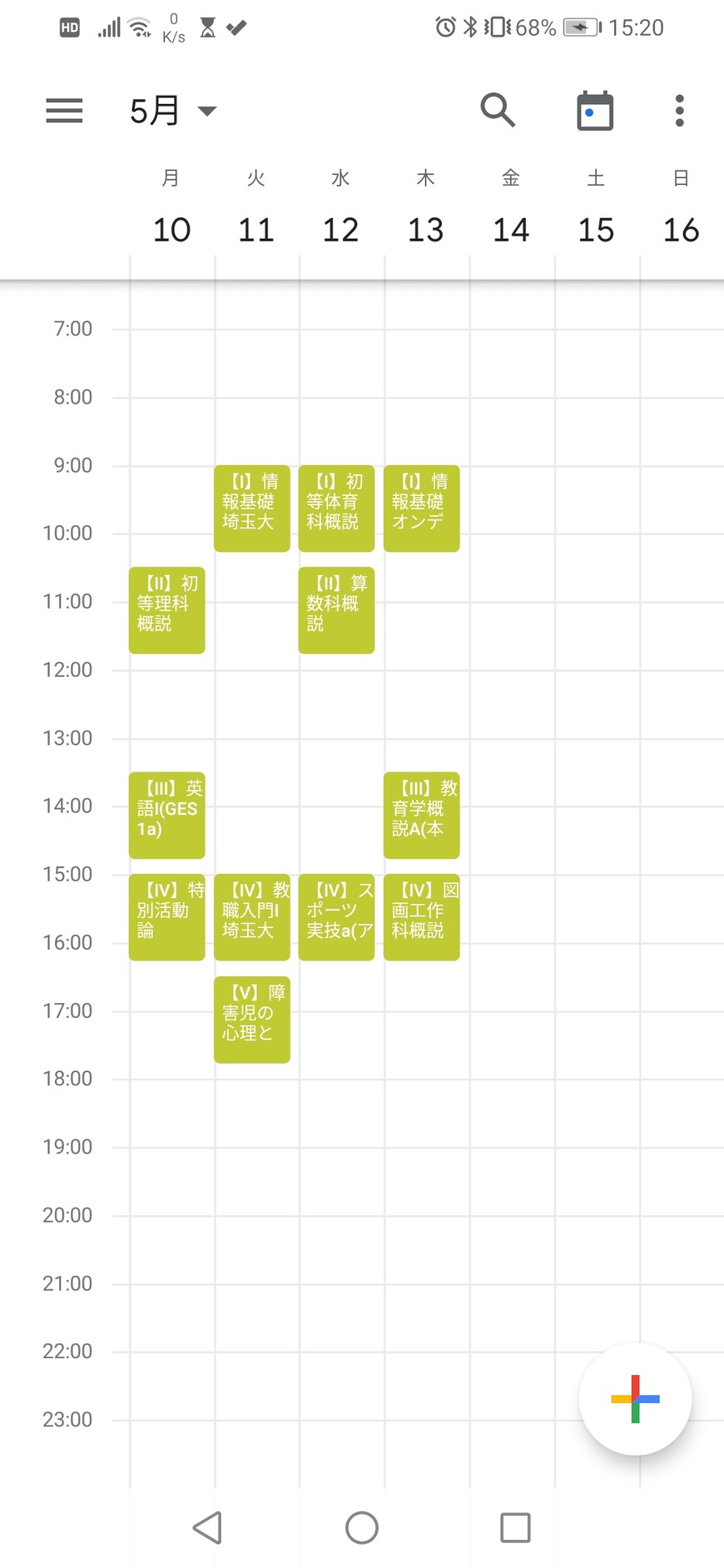
Task: Open Tuesday's 【I】情報基礎 埼玉大 event
Action: click(251, 508)
